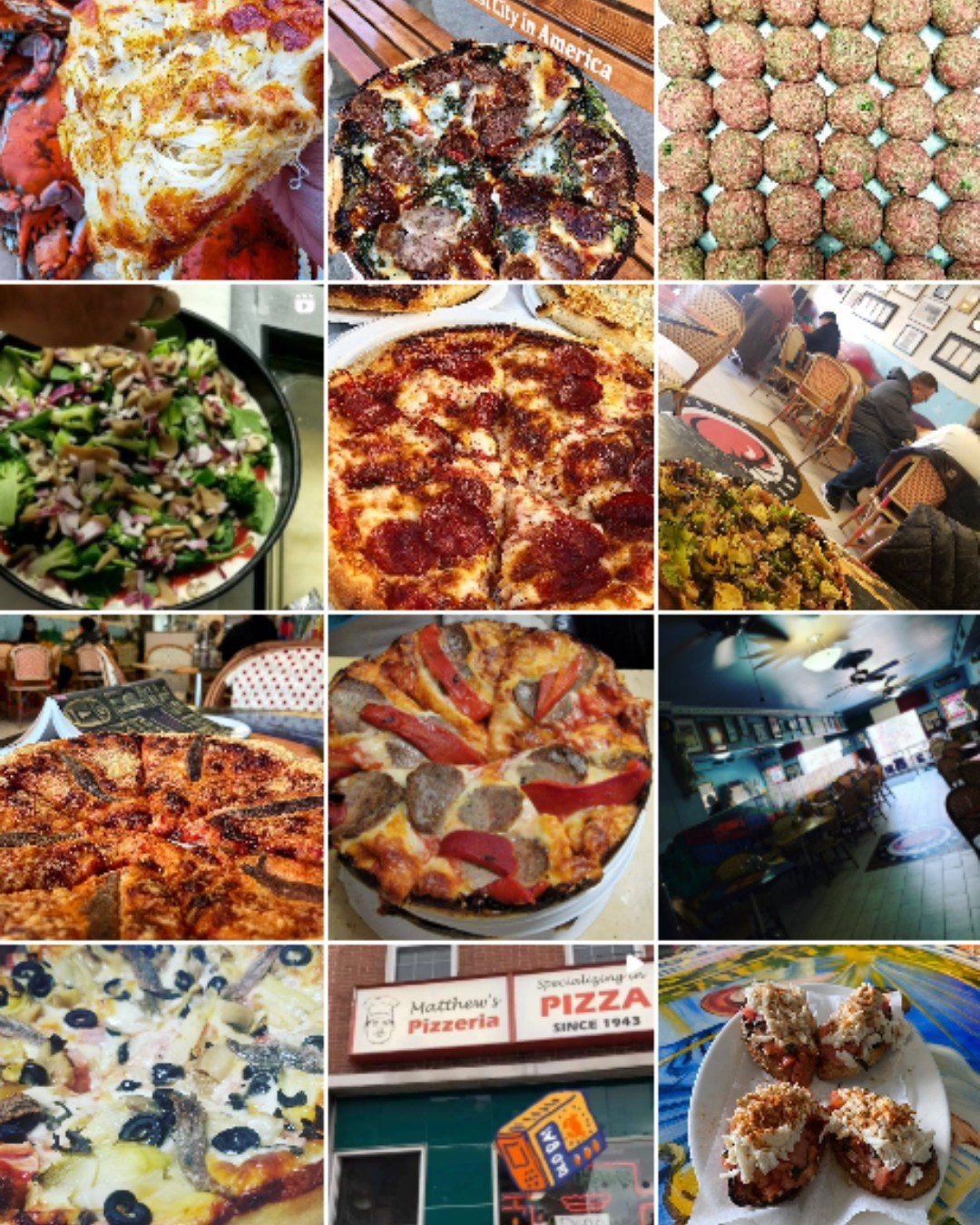View the sausage and red pepper pizza
980x1225 pixels.
tap(490, 777)
